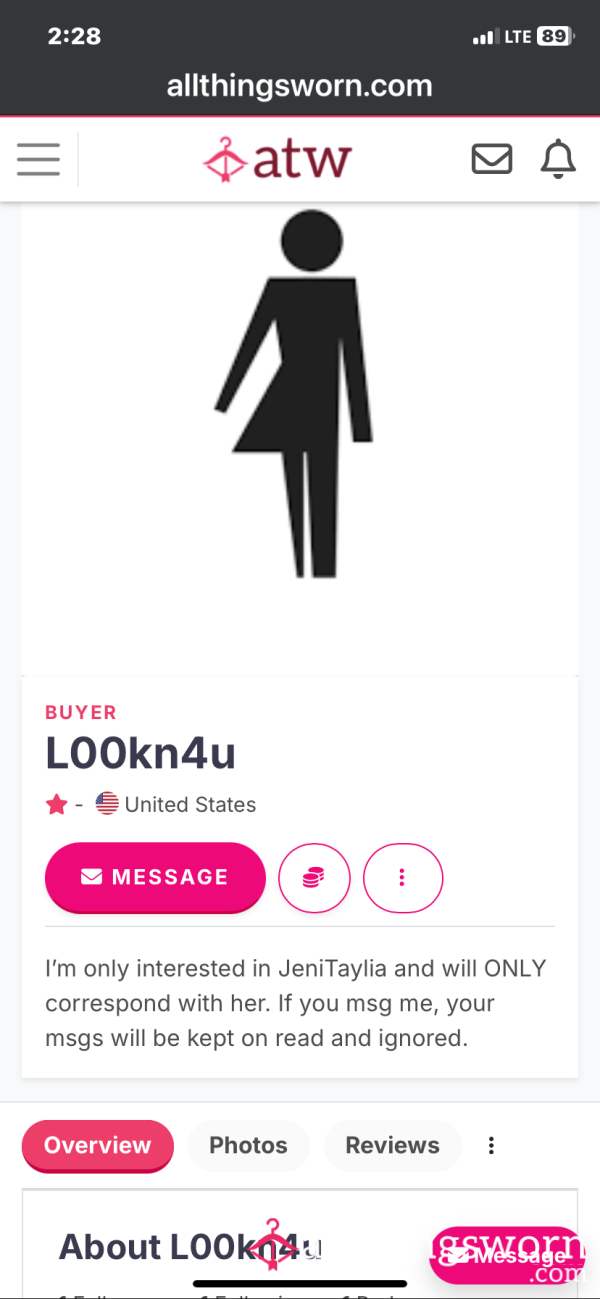Tap the atw logo to go home
Viewport: 600px width, 1299px height.
[277, 160]
